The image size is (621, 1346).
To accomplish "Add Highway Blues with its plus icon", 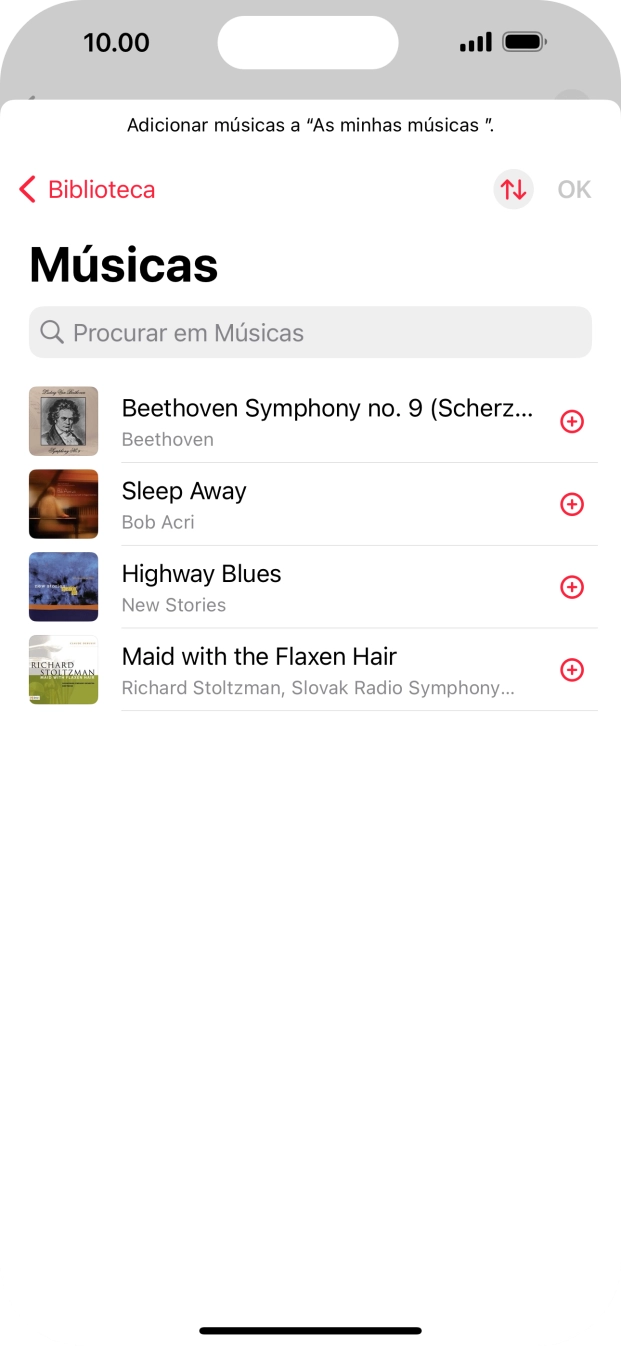I will (572, 587).
